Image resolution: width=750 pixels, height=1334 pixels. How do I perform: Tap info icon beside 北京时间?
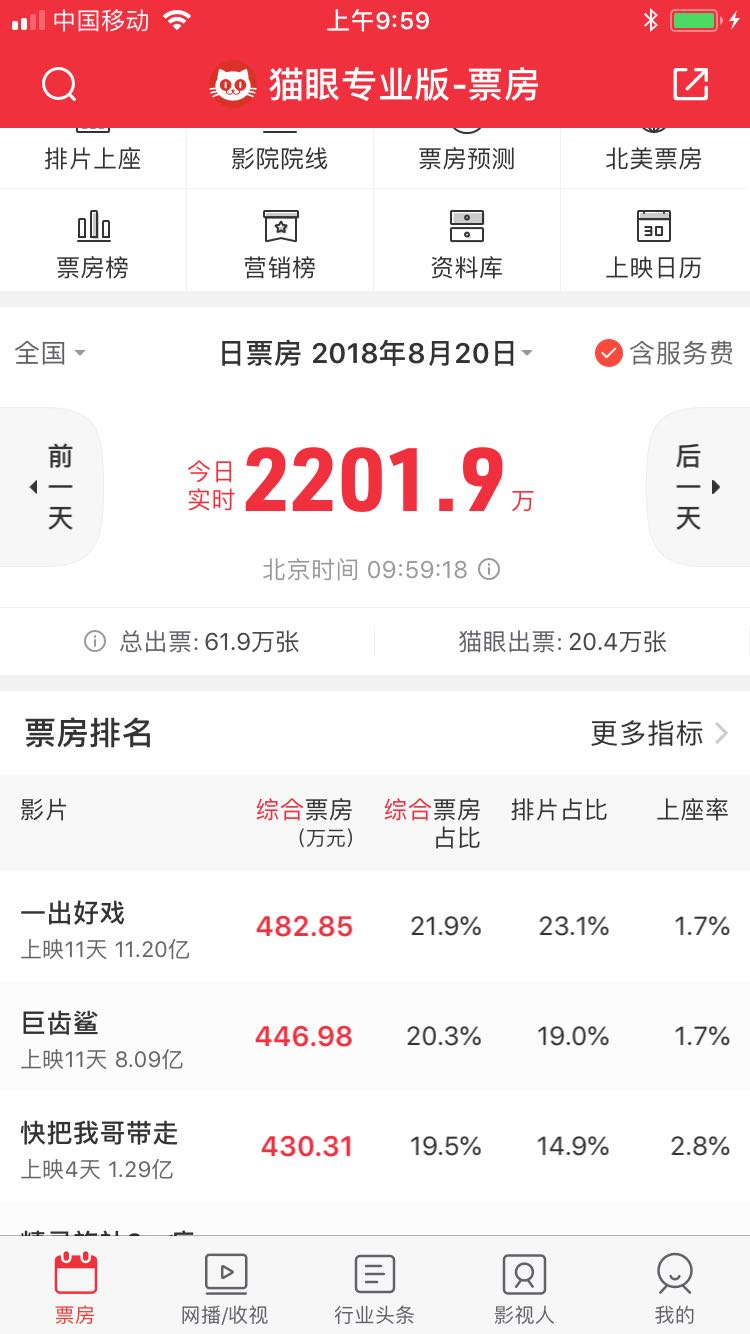[489, 570]
